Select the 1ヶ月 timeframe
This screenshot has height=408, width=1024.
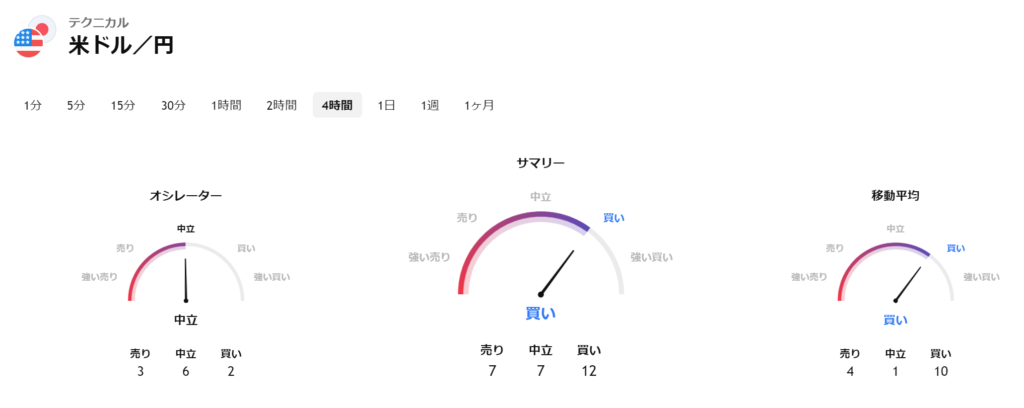(x=479, y=105)
